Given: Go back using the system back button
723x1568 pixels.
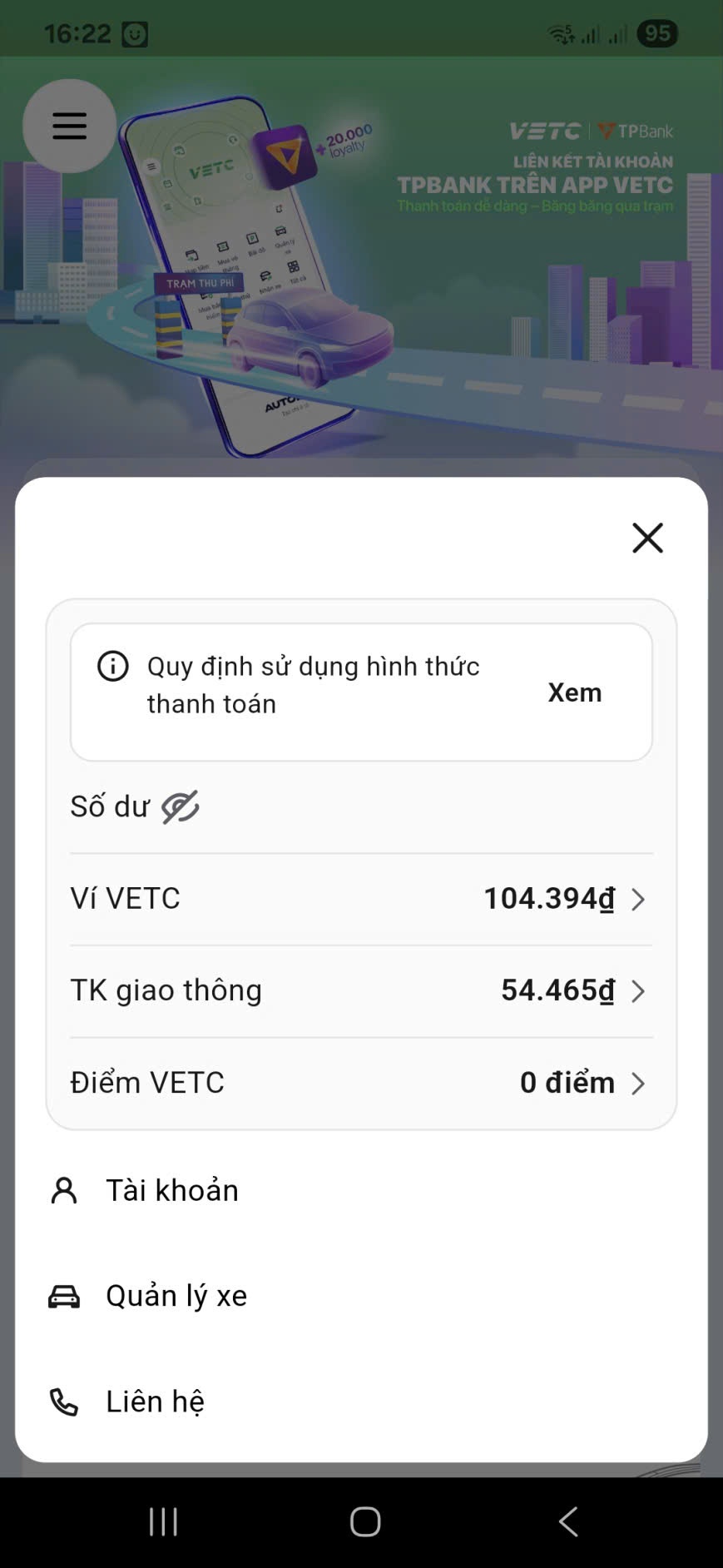Looking at the screenshot, I should point(568,1521).
